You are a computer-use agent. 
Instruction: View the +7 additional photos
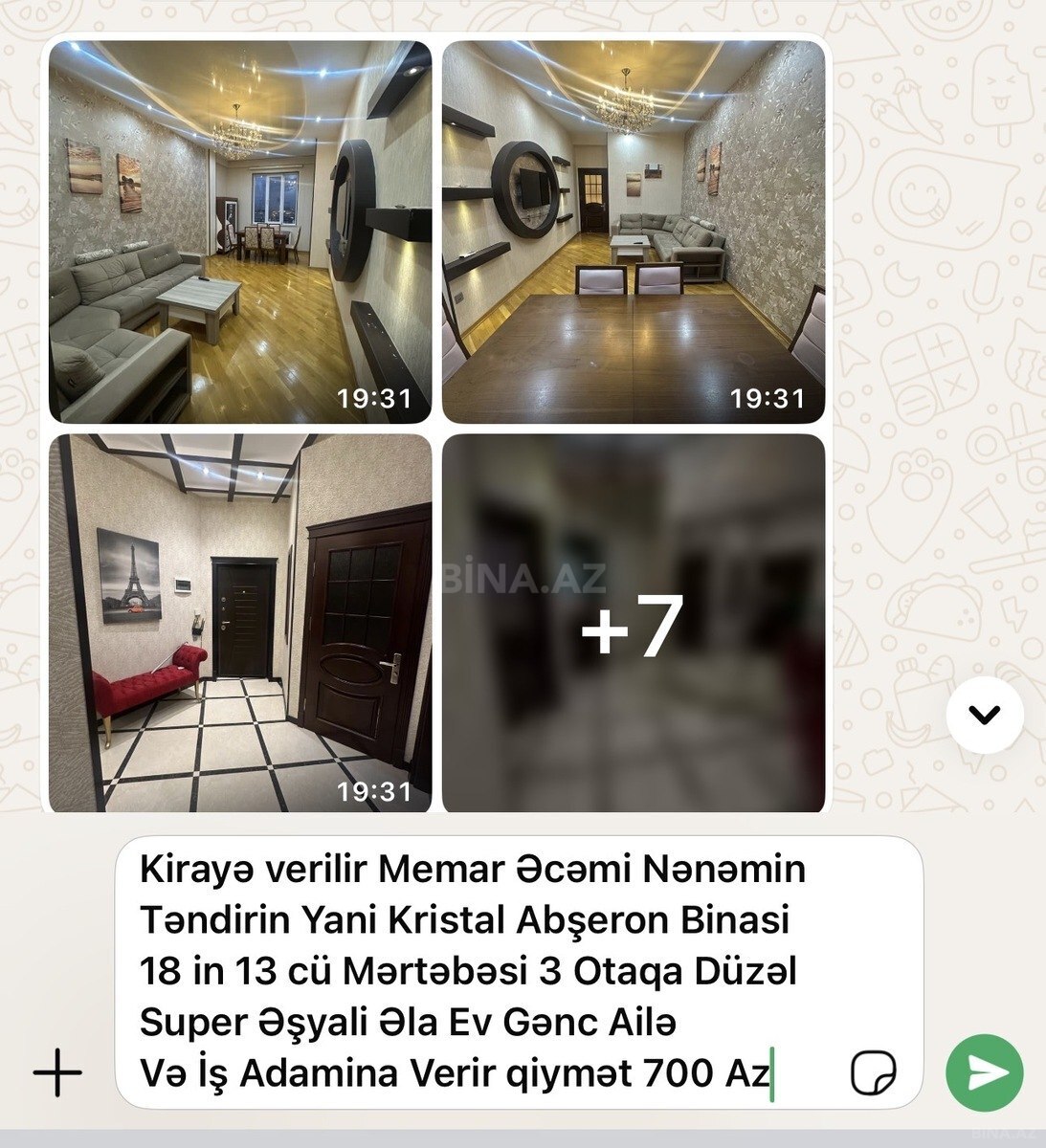point(633,623)
